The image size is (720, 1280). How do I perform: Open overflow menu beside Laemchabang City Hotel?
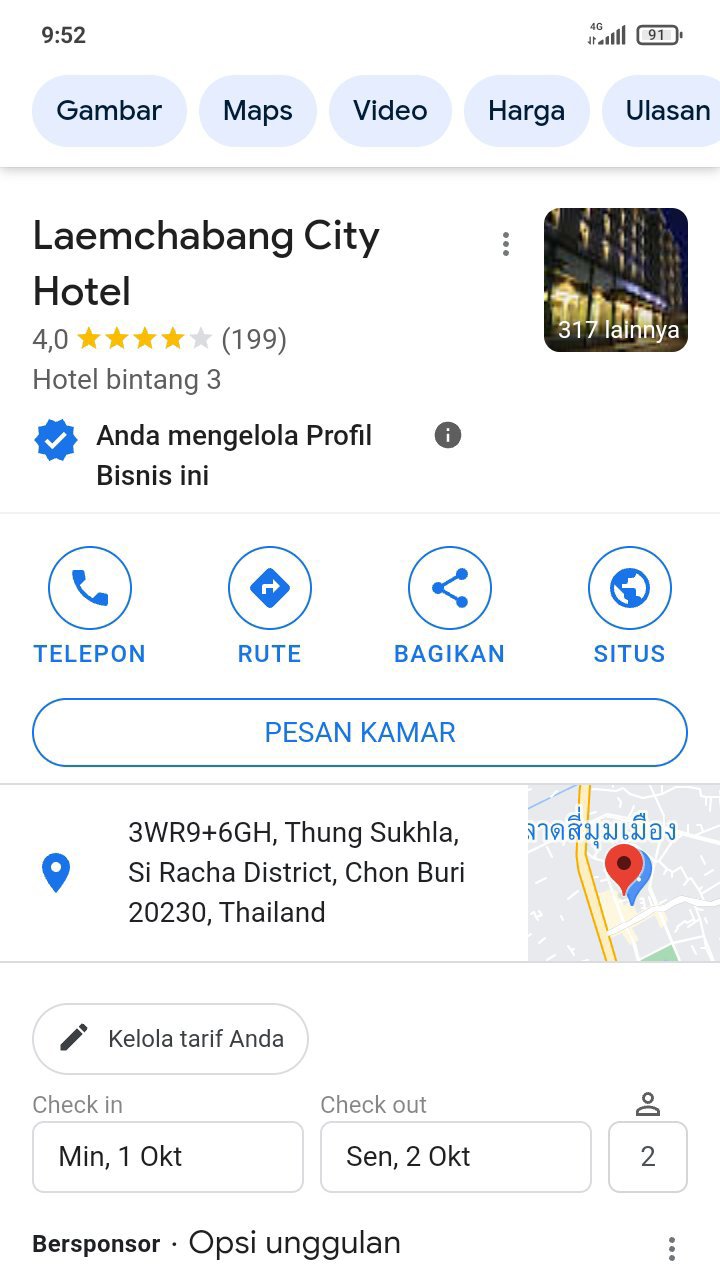[x=506, y=244]
